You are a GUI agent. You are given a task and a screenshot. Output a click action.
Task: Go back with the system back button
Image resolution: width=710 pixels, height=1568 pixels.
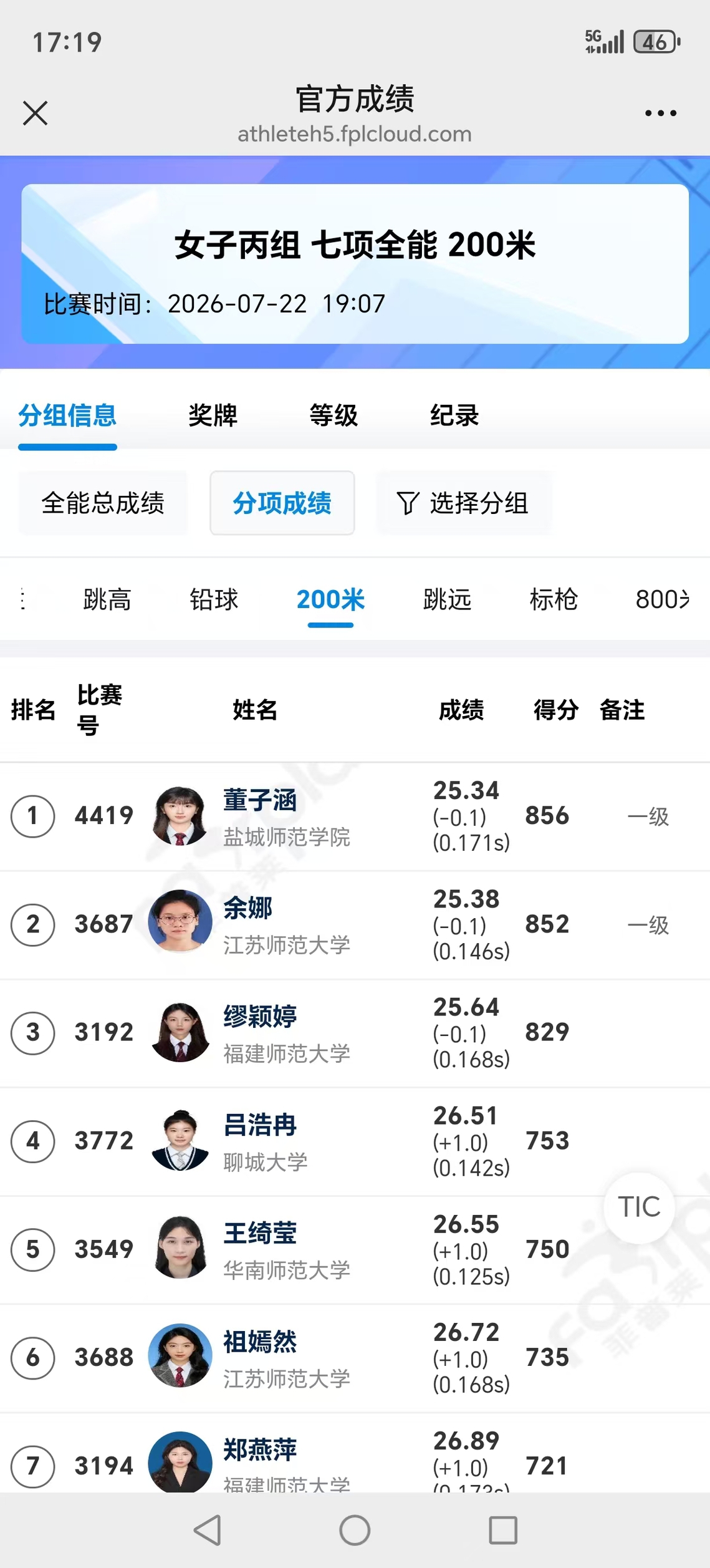coord(208,1529)
